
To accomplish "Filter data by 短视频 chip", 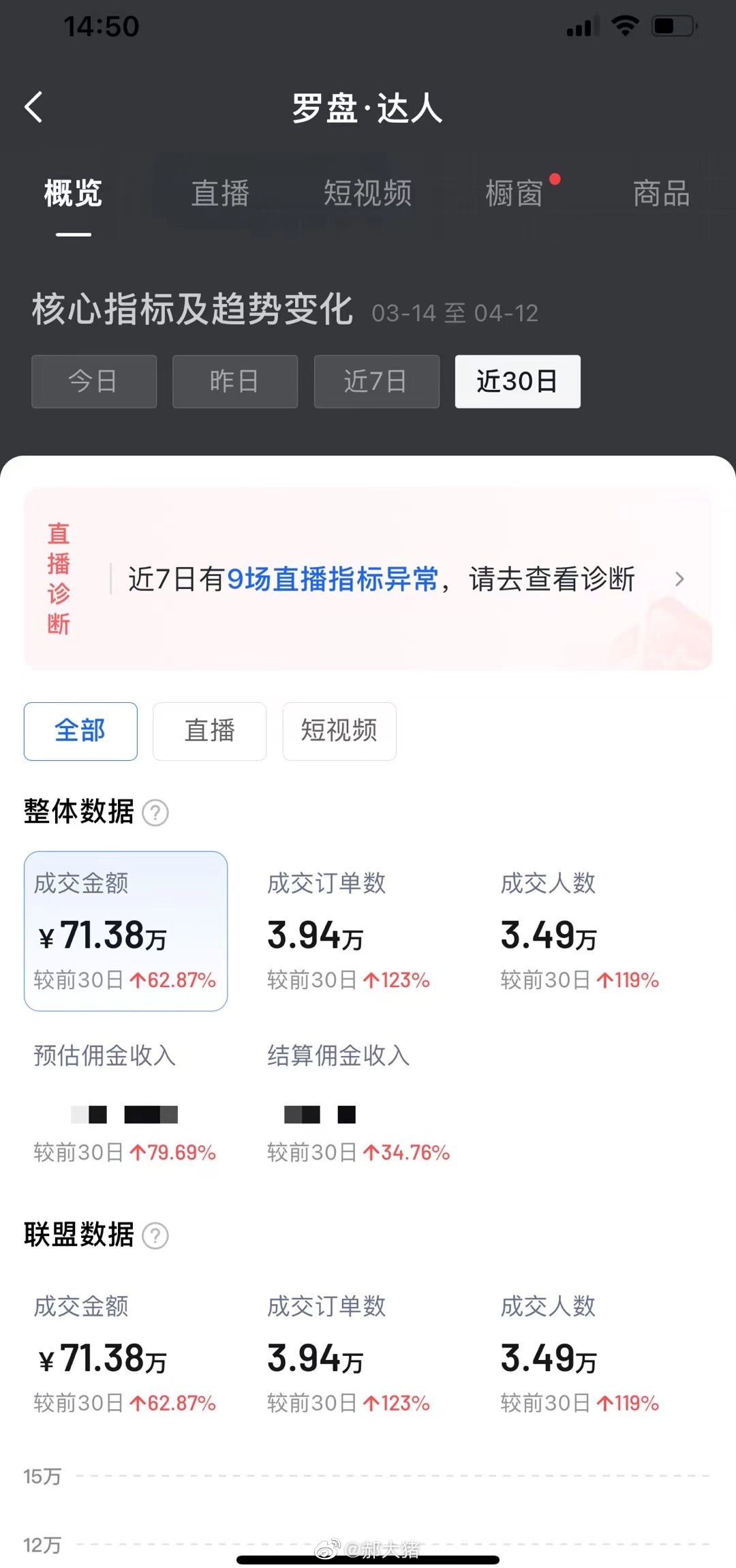I will coord(339,731).
